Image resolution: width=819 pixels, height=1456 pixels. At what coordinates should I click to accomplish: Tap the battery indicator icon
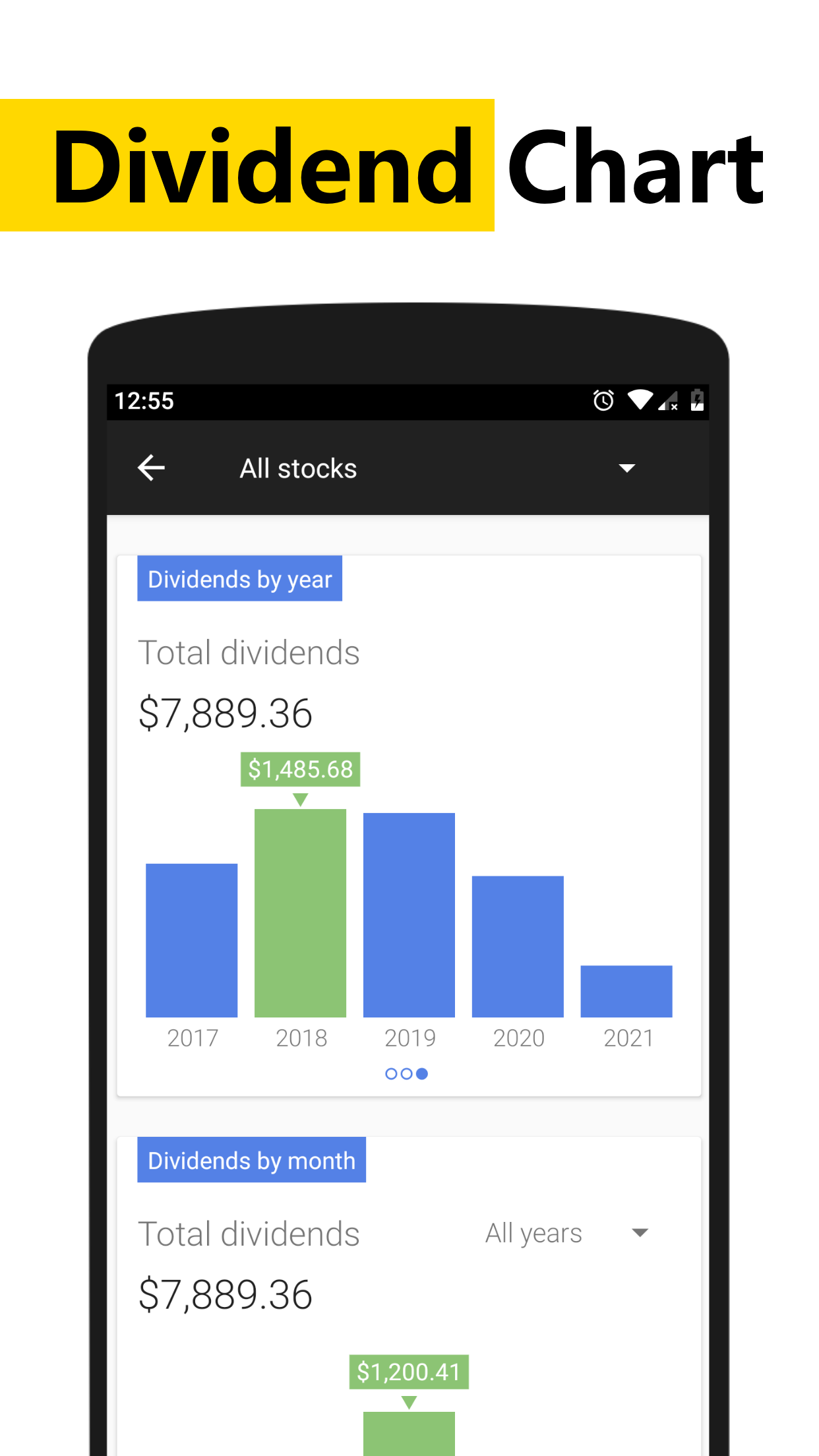[x=697, y=400]
